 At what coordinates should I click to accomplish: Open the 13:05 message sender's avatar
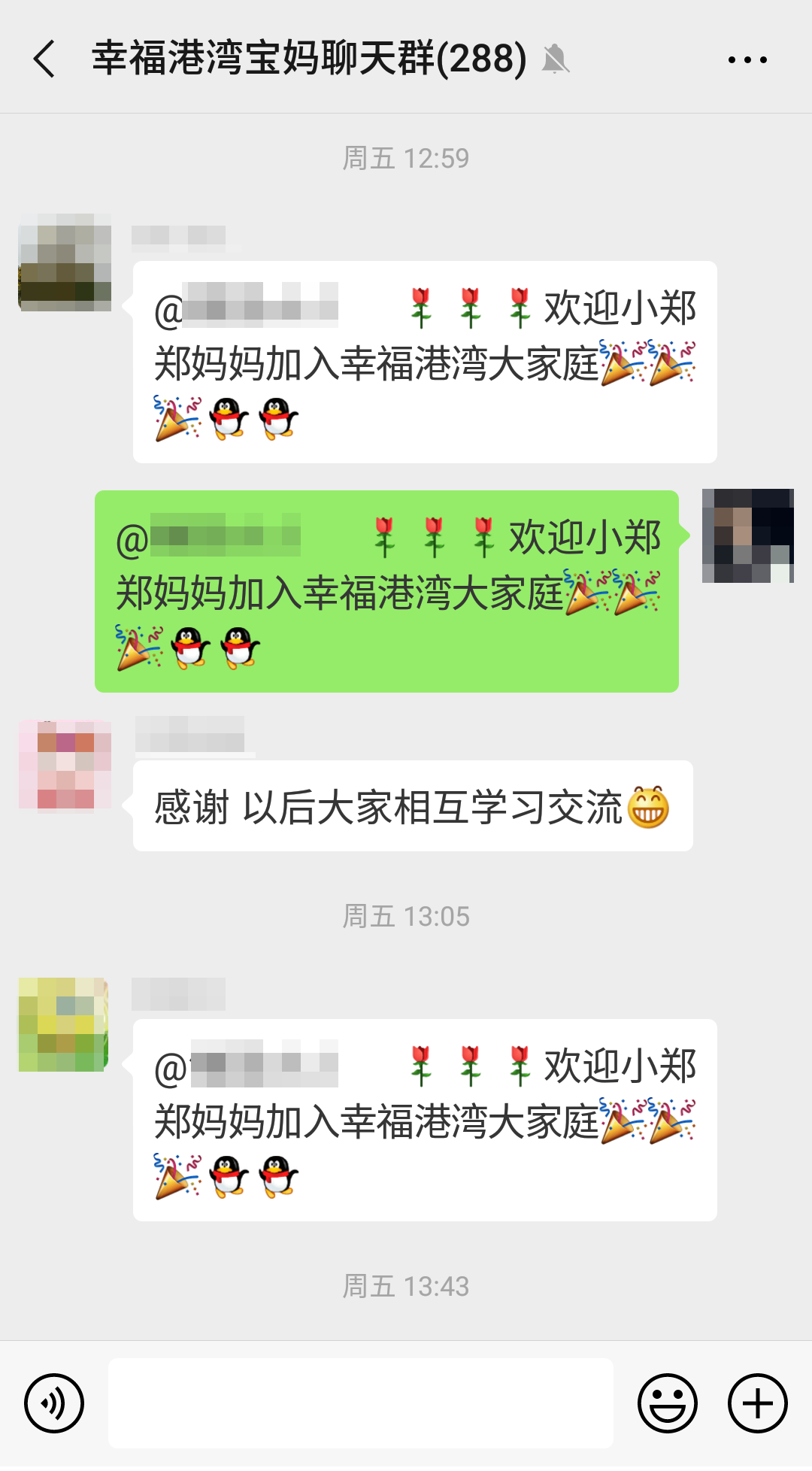(x=65, y=1024)
